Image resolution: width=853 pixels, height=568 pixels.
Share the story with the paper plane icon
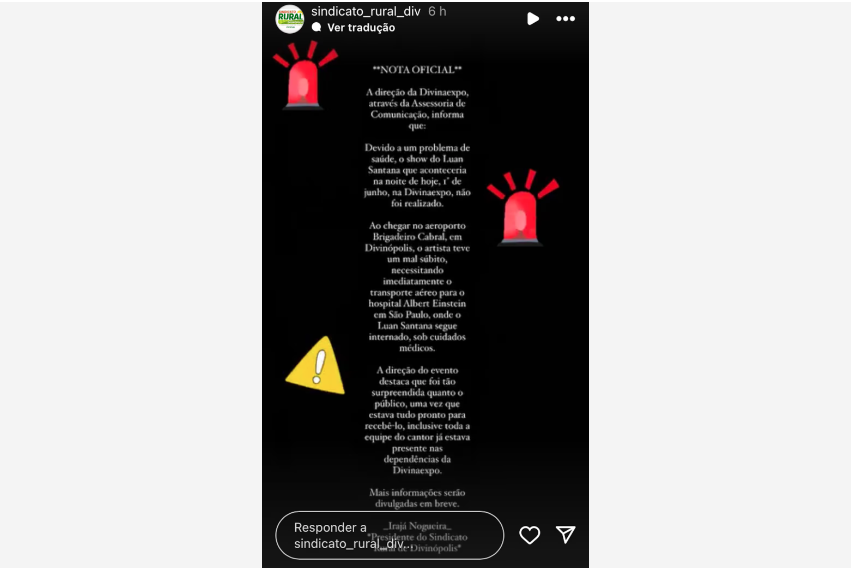point(565,535)
